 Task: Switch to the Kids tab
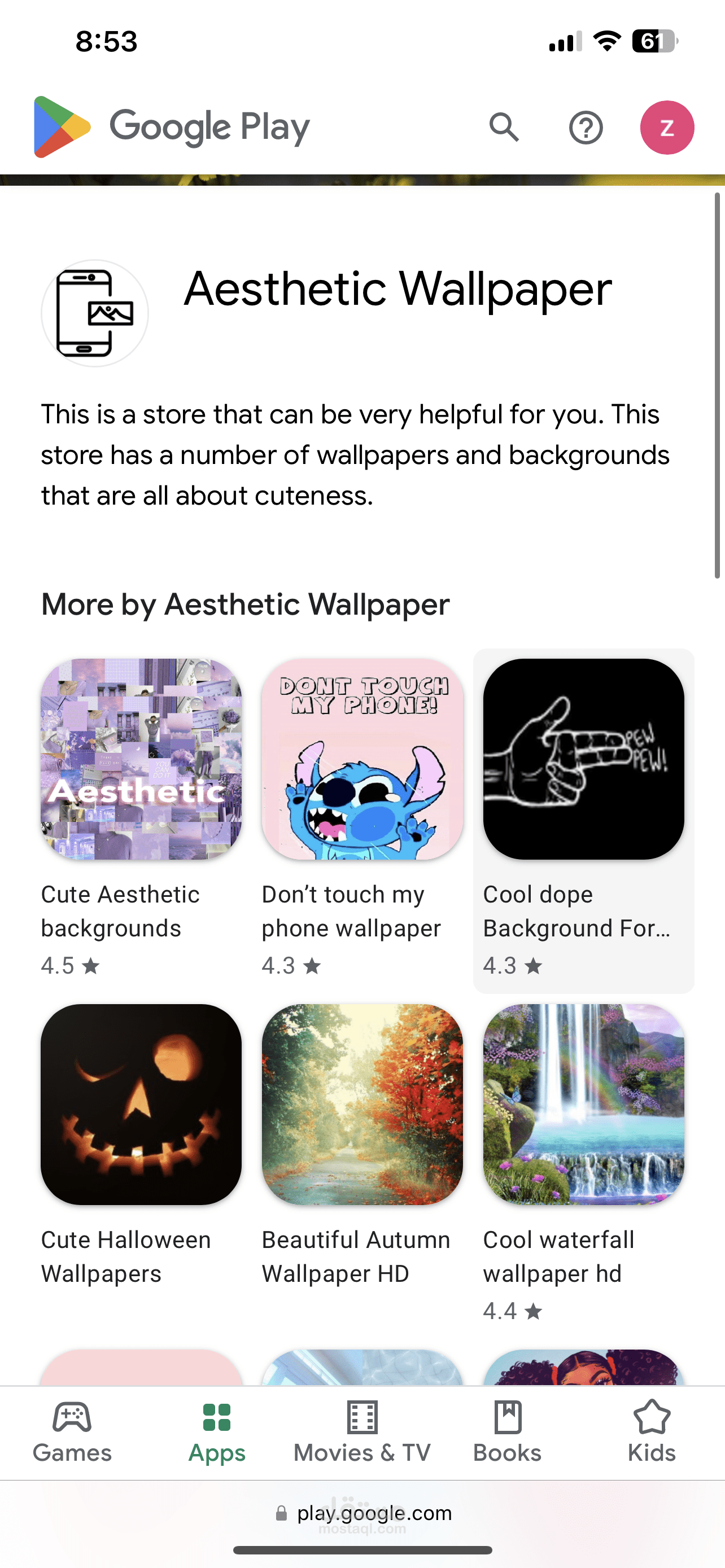652,1433
